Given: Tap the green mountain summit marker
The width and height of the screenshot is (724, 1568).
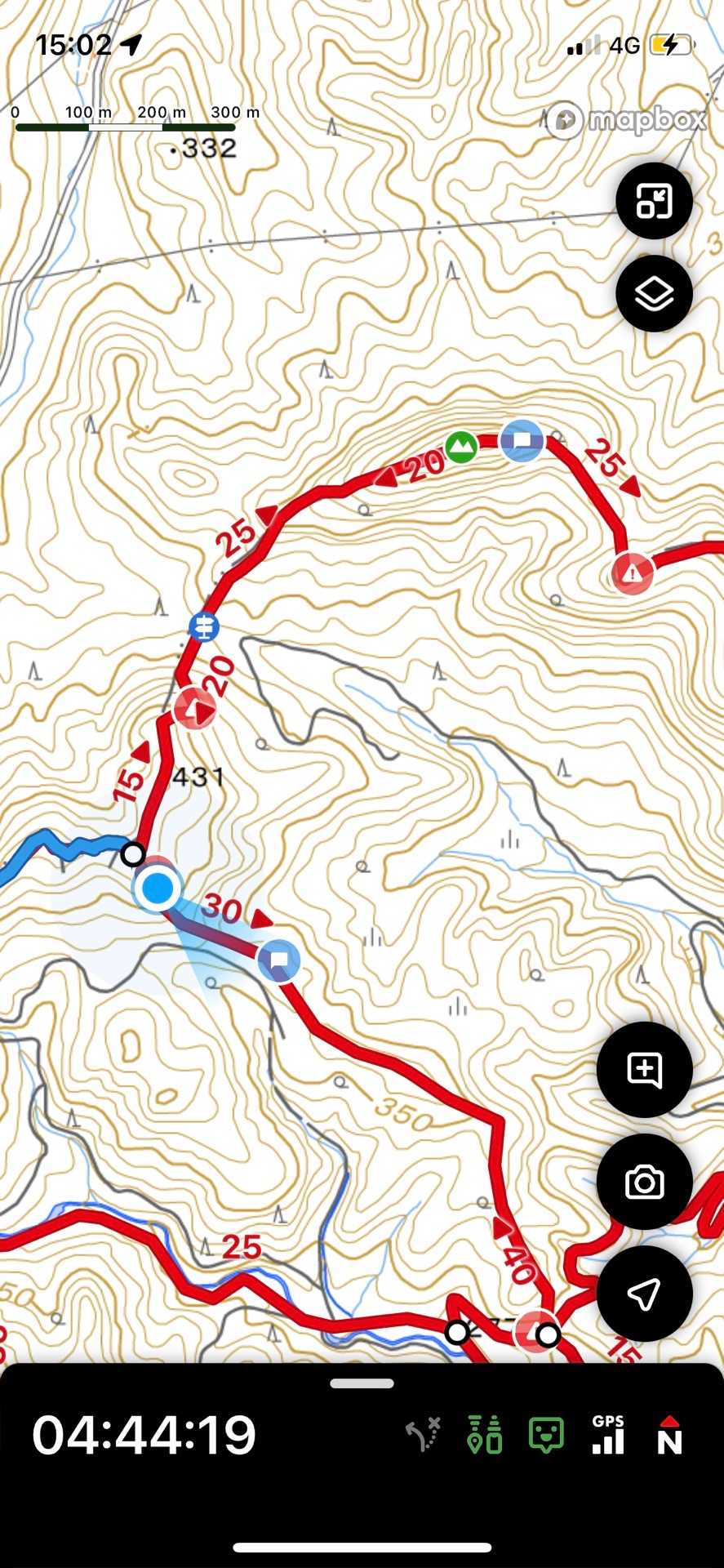Looking at the screenshot, I should 461,446.
